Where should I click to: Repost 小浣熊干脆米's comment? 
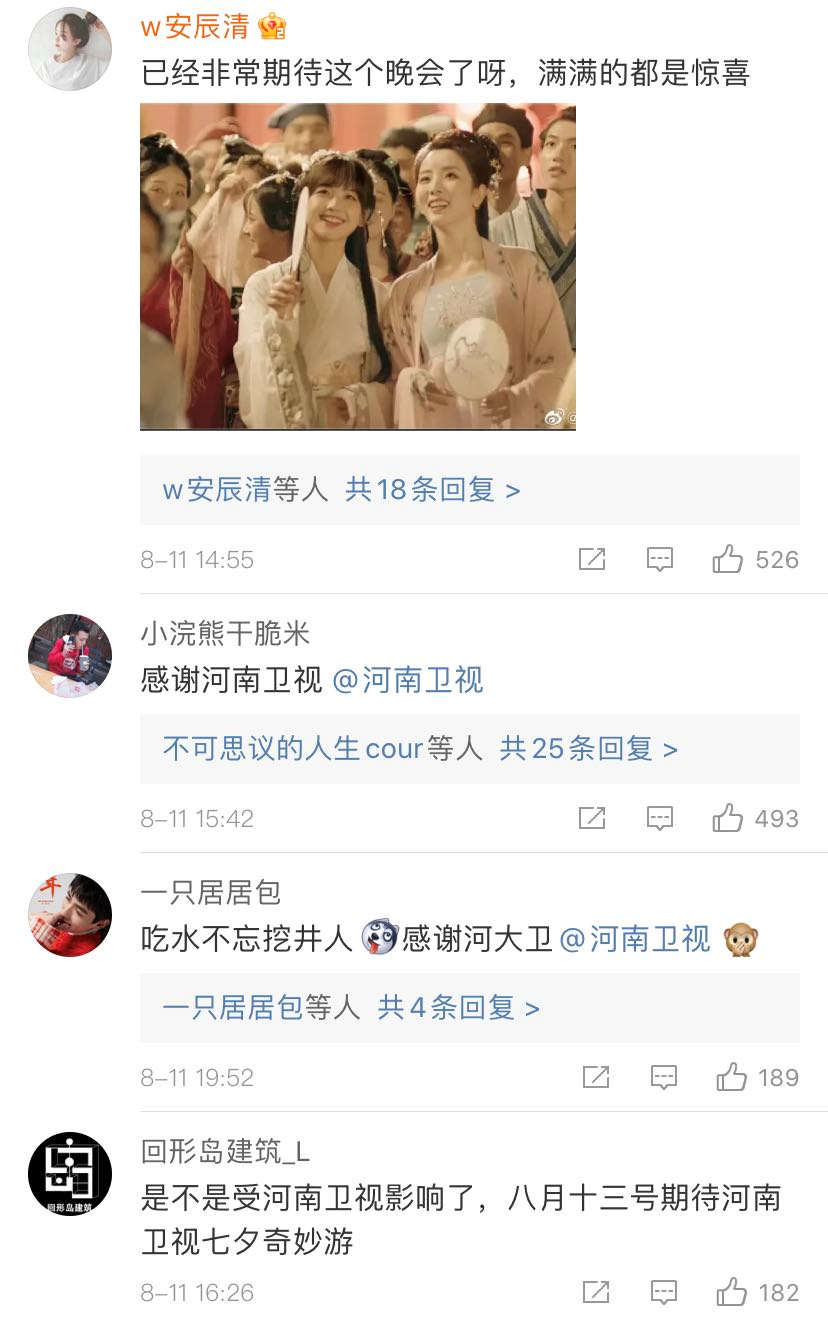(592, 818)
